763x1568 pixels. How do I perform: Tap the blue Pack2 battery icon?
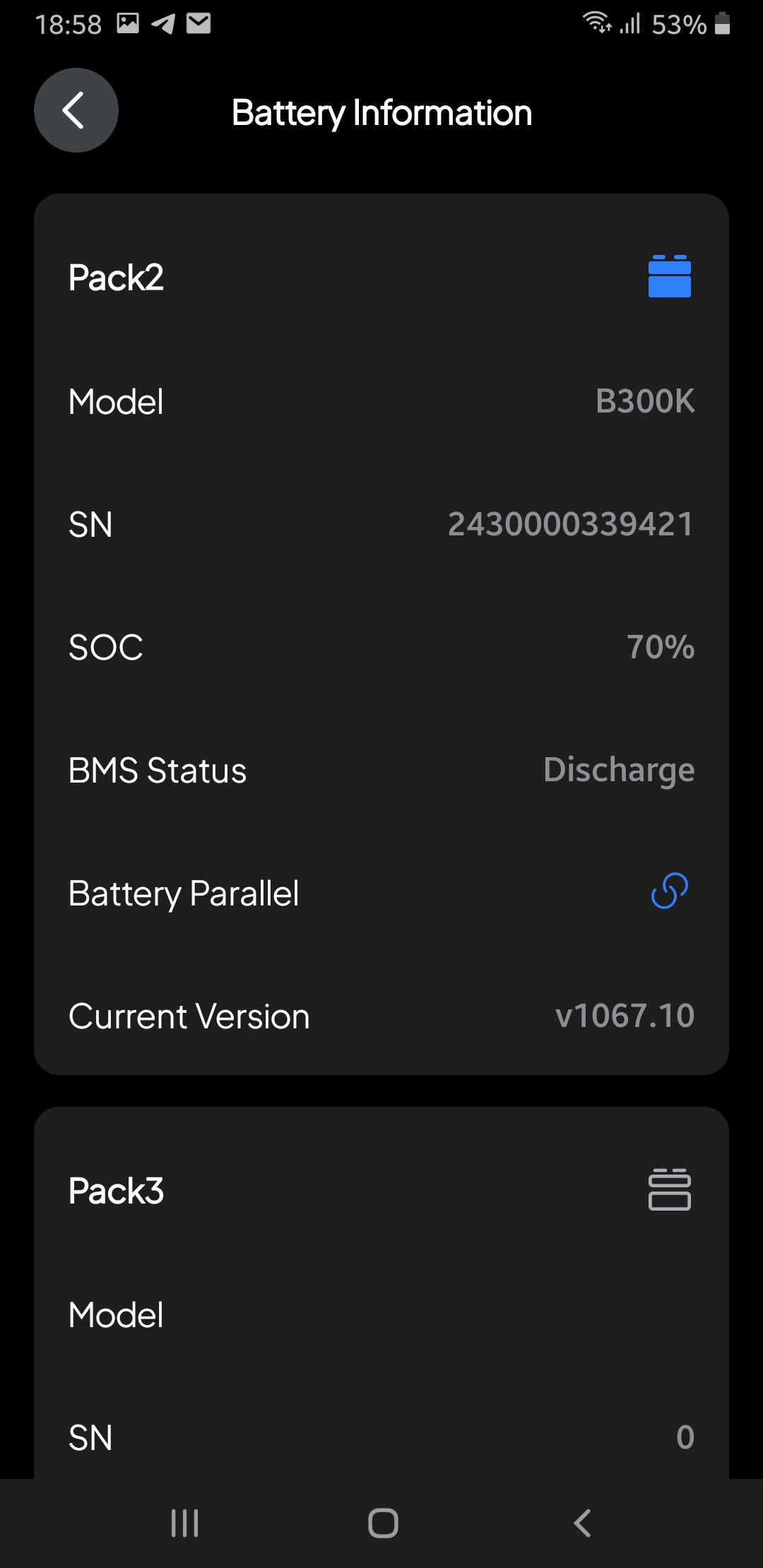coord(670,276)
